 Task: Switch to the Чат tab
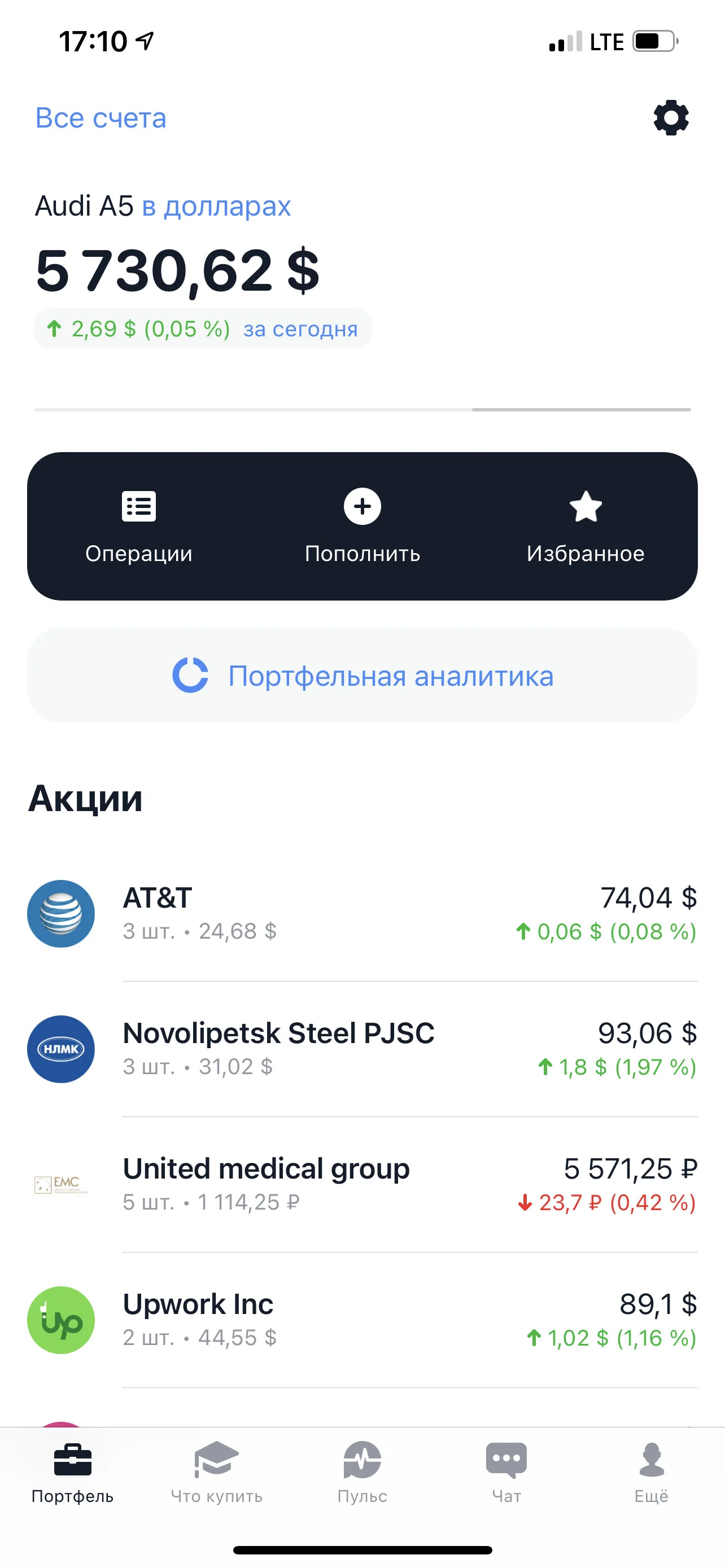[506, 1473]
